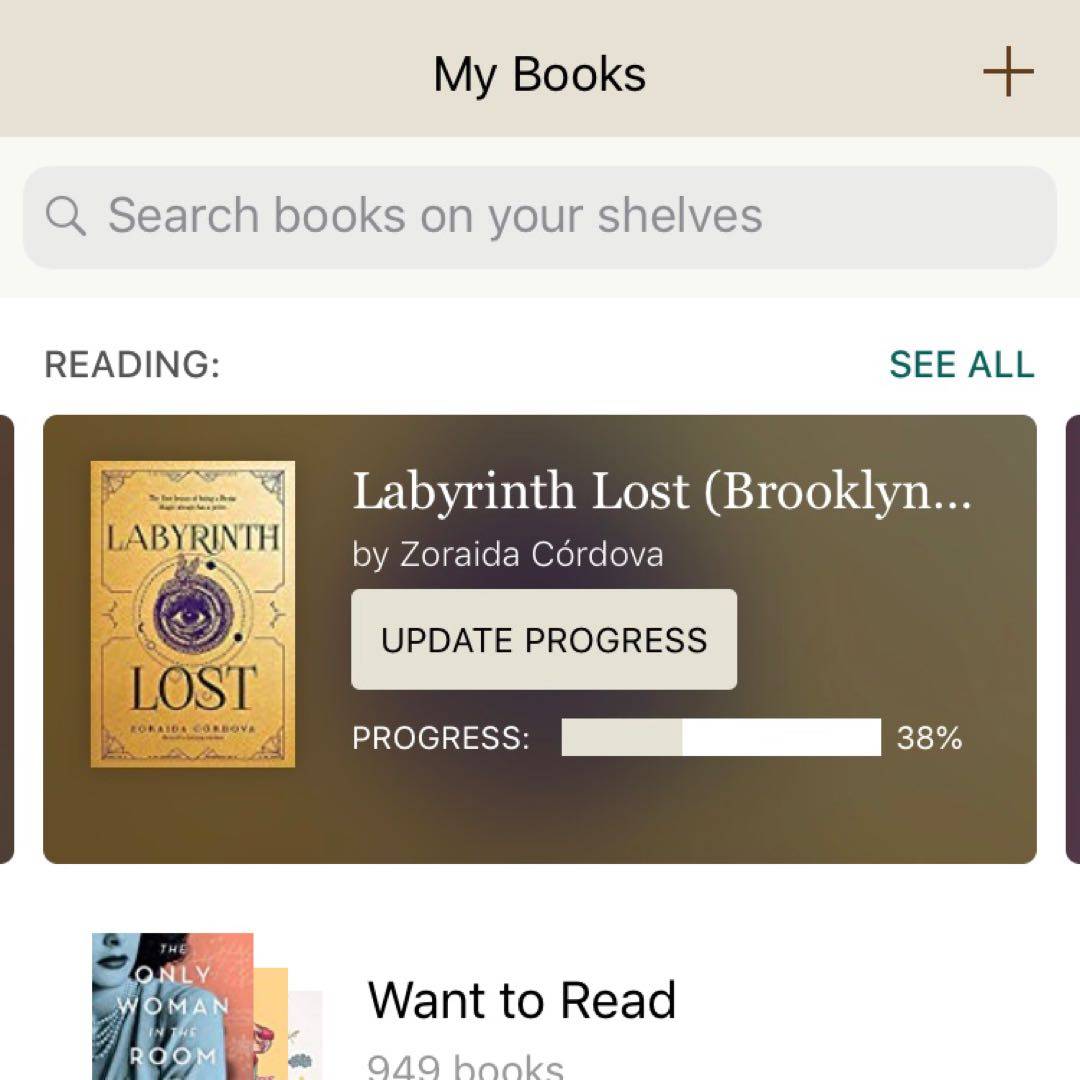Search books on your shelves
This screenshot has height=1080, width=1080.
pos(540,216)
